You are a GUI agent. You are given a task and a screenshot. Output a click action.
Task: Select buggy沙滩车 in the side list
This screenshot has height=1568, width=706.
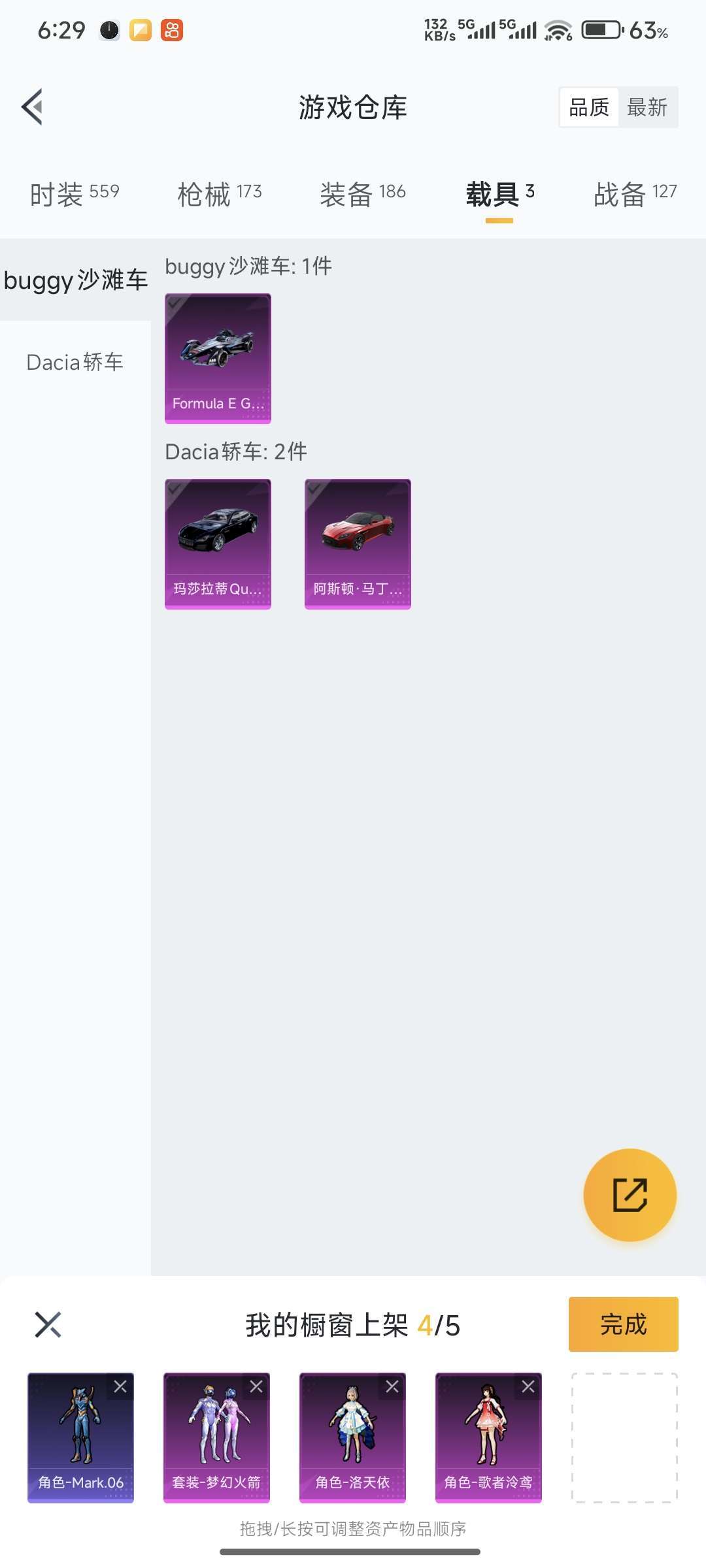pyautogui.click(x=75, y=280)
